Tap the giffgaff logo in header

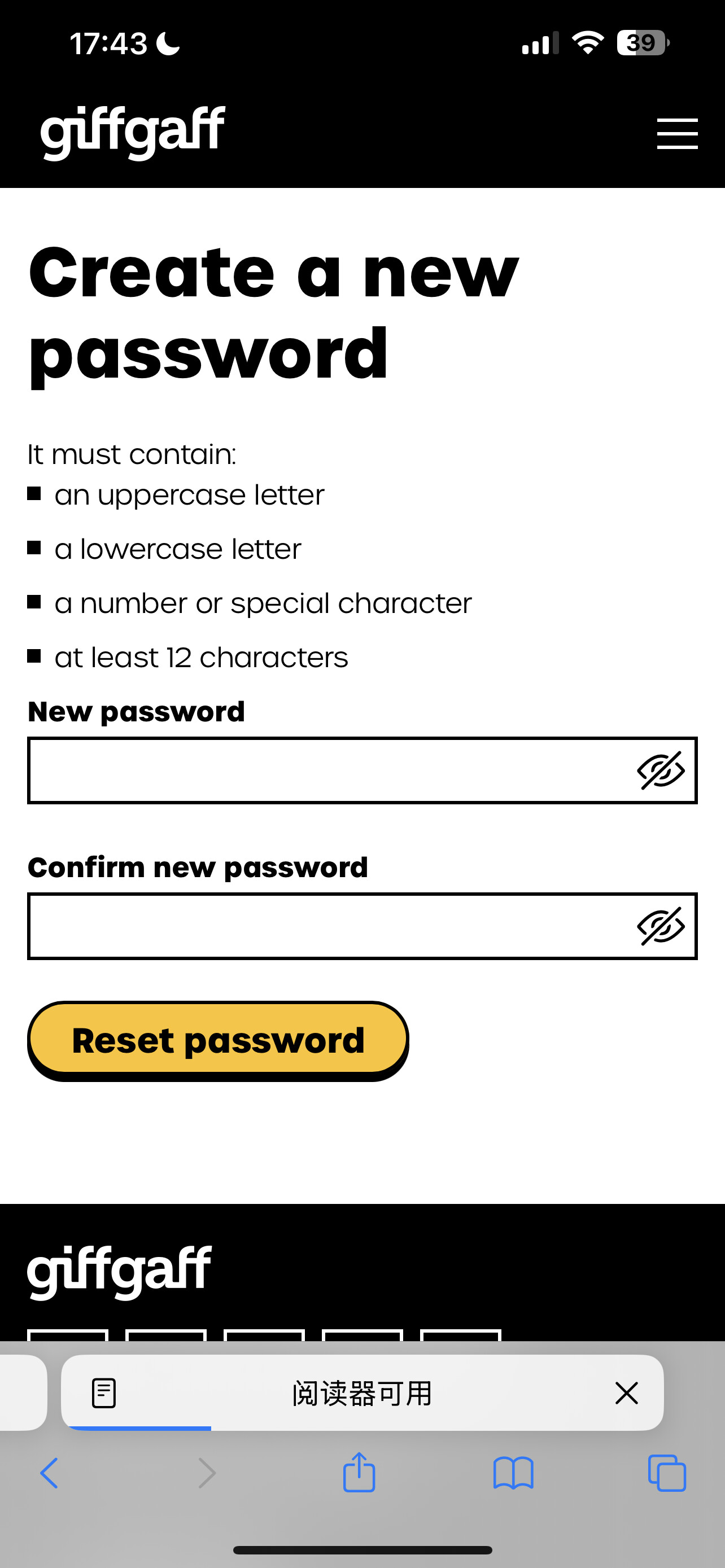point(133,132)
